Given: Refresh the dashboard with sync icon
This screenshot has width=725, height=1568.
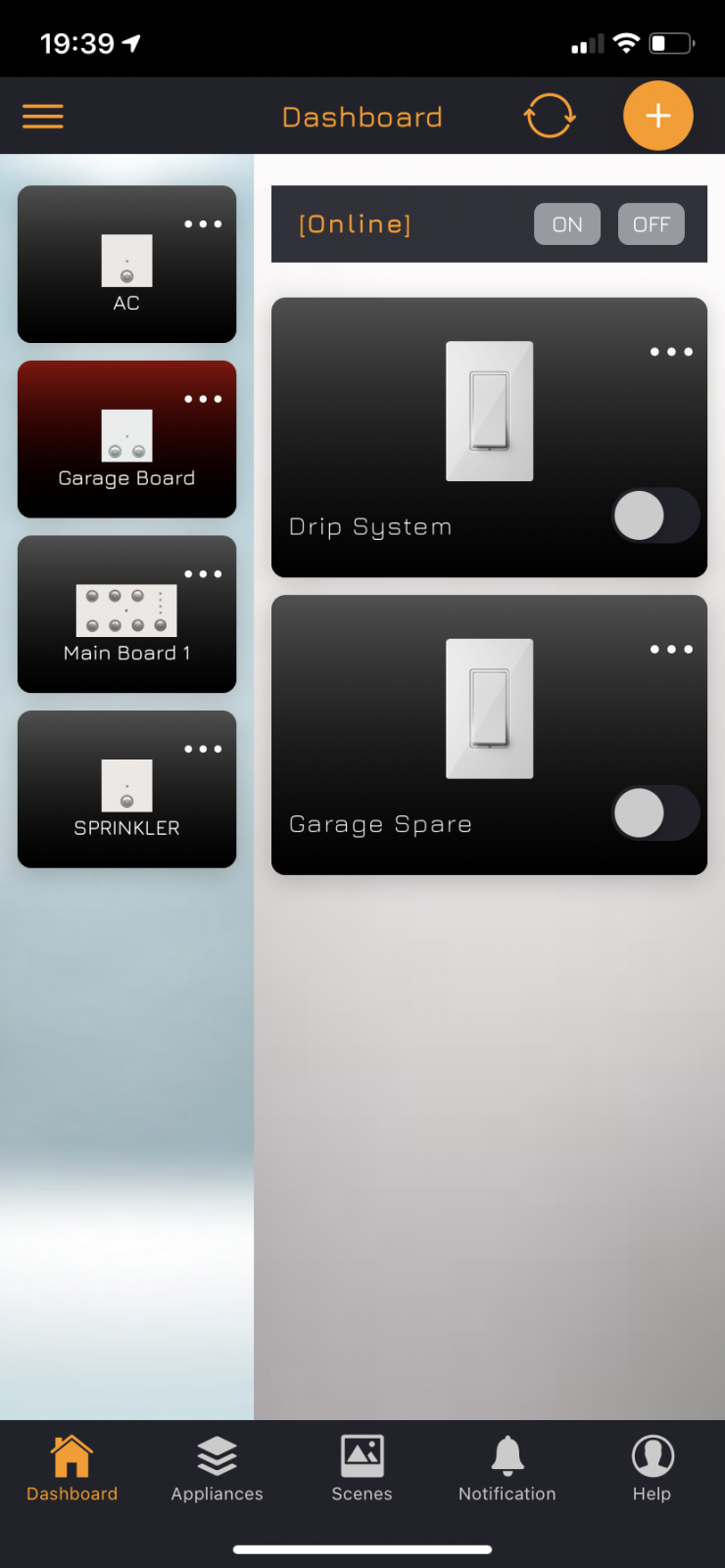Looking at the screenshot, I should click(x=549, y=116).
